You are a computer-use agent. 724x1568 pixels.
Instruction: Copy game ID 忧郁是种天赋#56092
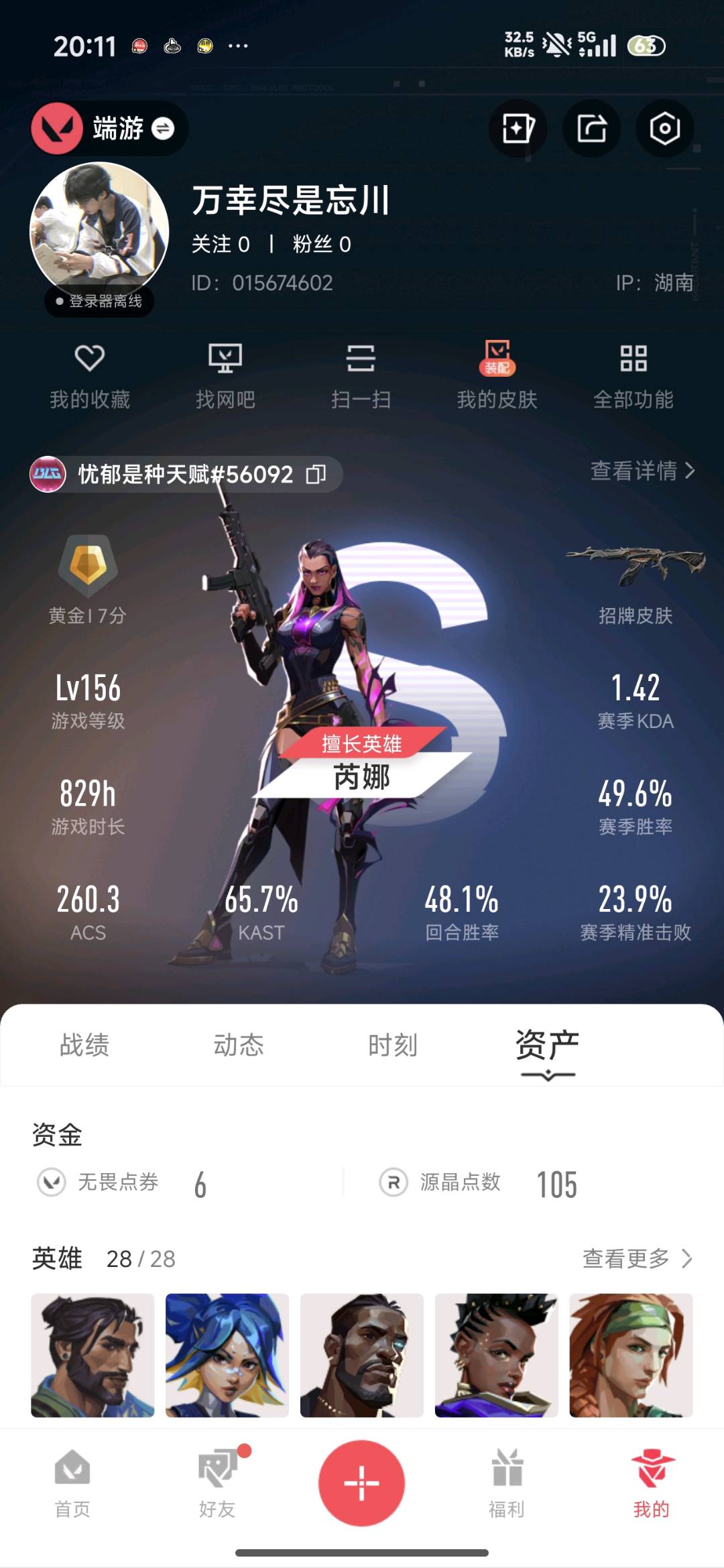(316, 475)
